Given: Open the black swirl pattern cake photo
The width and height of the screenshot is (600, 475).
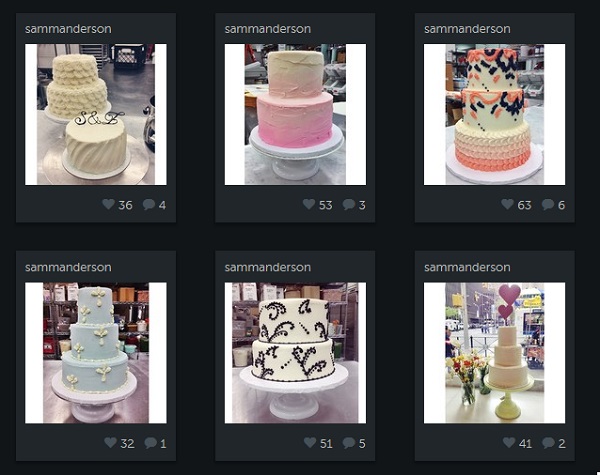Looking at the screenshot, I should tap(295, 352).
